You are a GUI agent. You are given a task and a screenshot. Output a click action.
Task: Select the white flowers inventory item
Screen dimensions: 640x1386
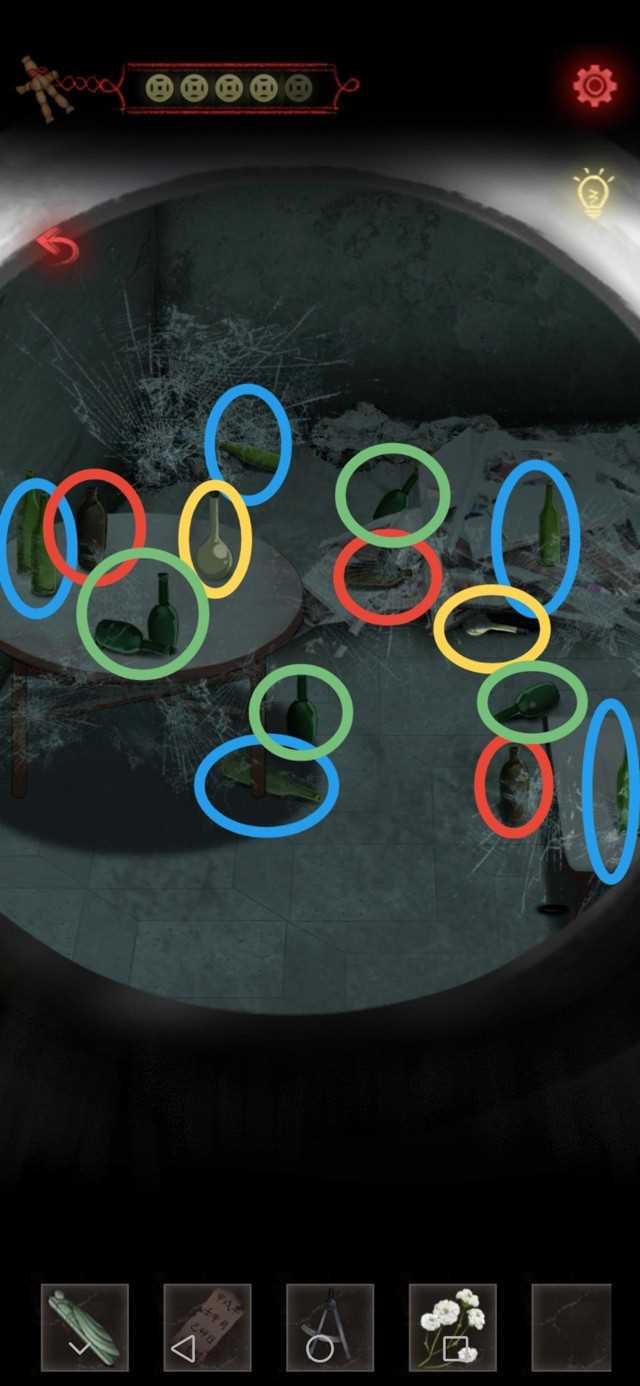point(452,1326)
